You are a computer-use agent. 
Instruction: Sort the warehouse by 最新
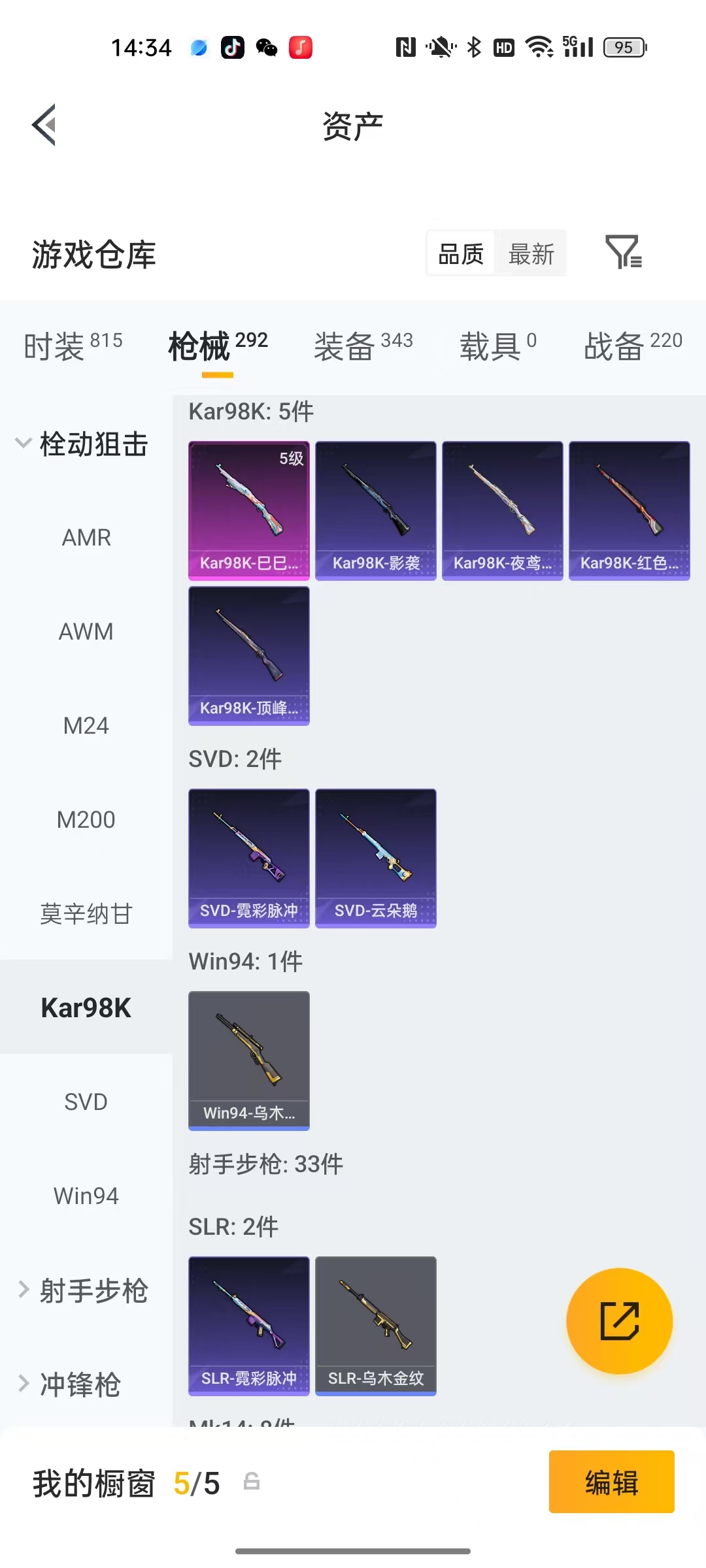[531, 253]
